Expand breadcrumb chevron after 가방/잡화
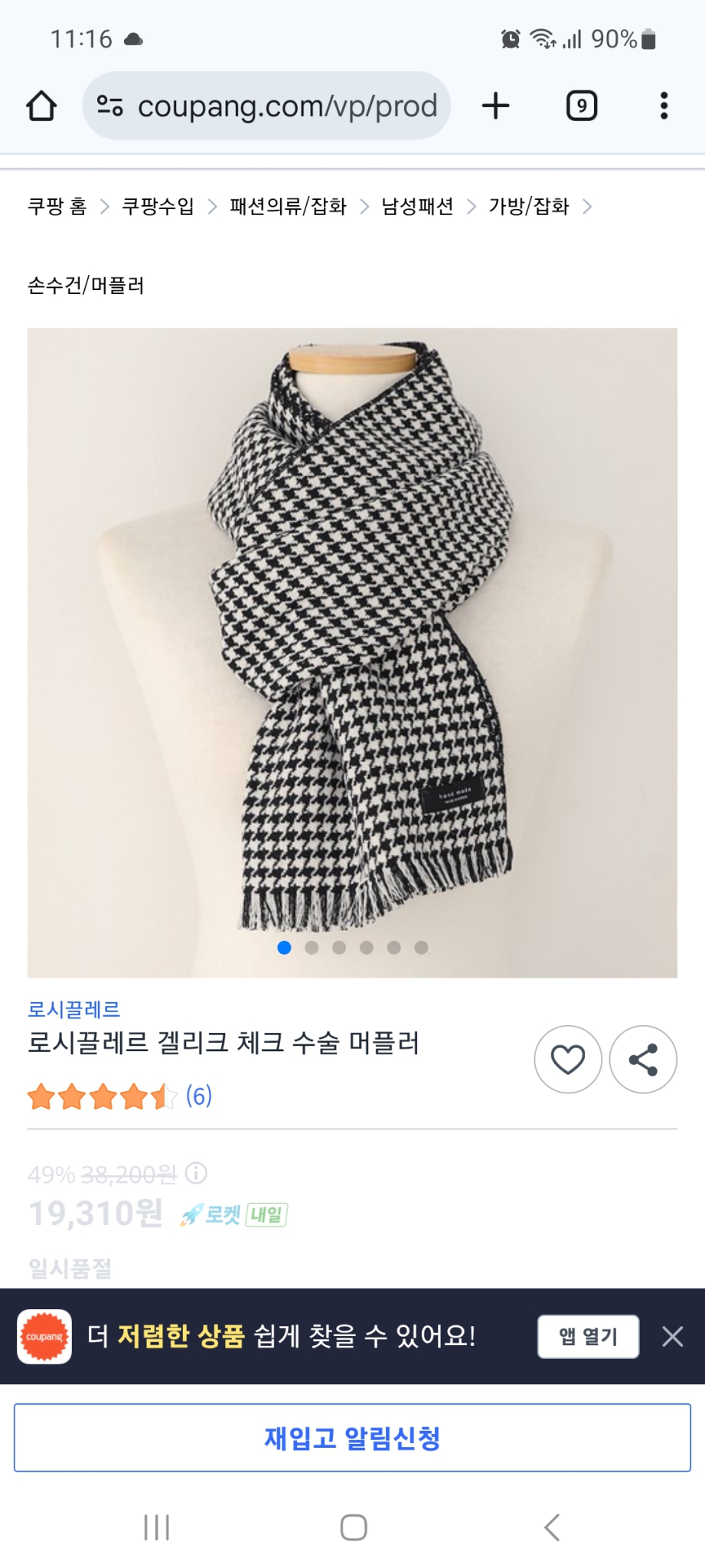 click(589, 206)
